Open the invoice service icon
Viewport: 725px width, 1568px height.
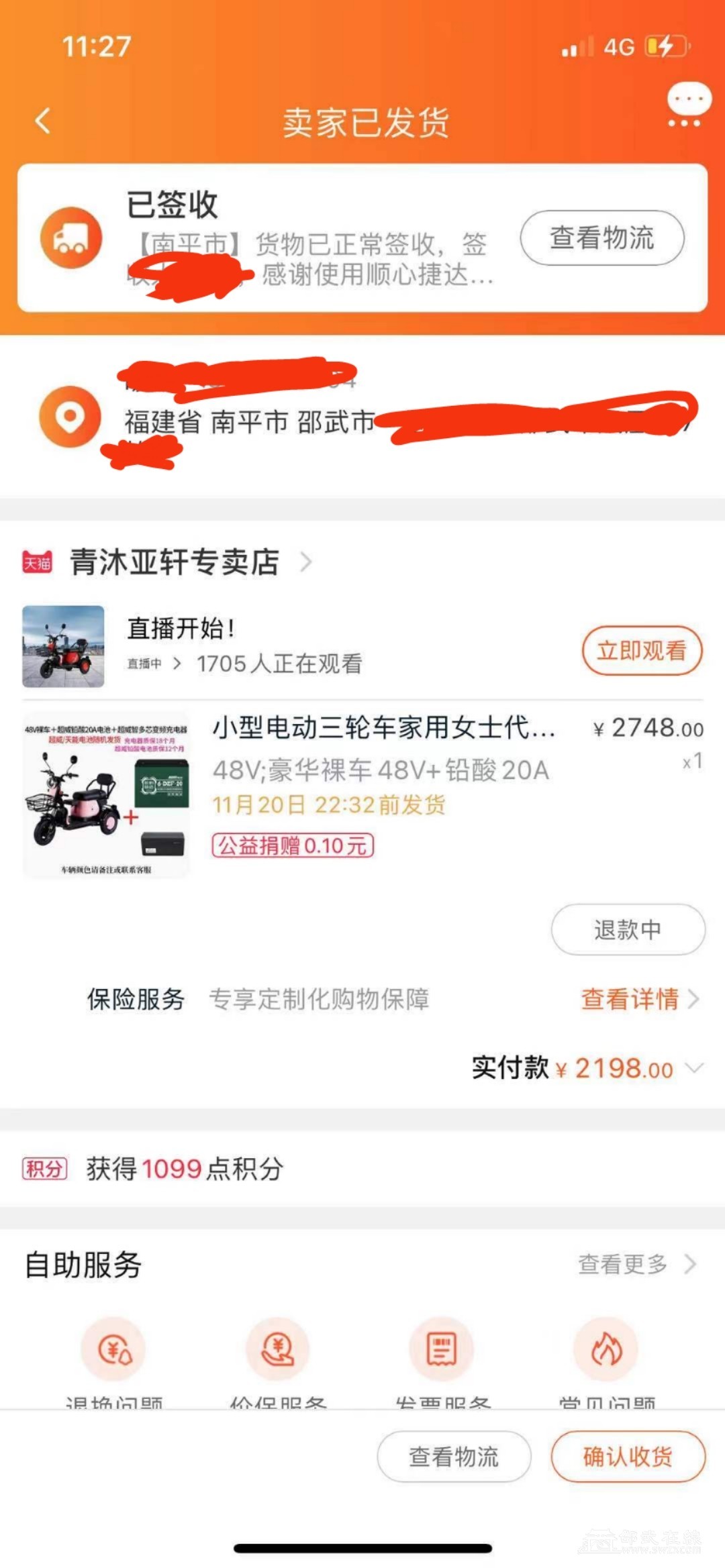[442, 1350]
